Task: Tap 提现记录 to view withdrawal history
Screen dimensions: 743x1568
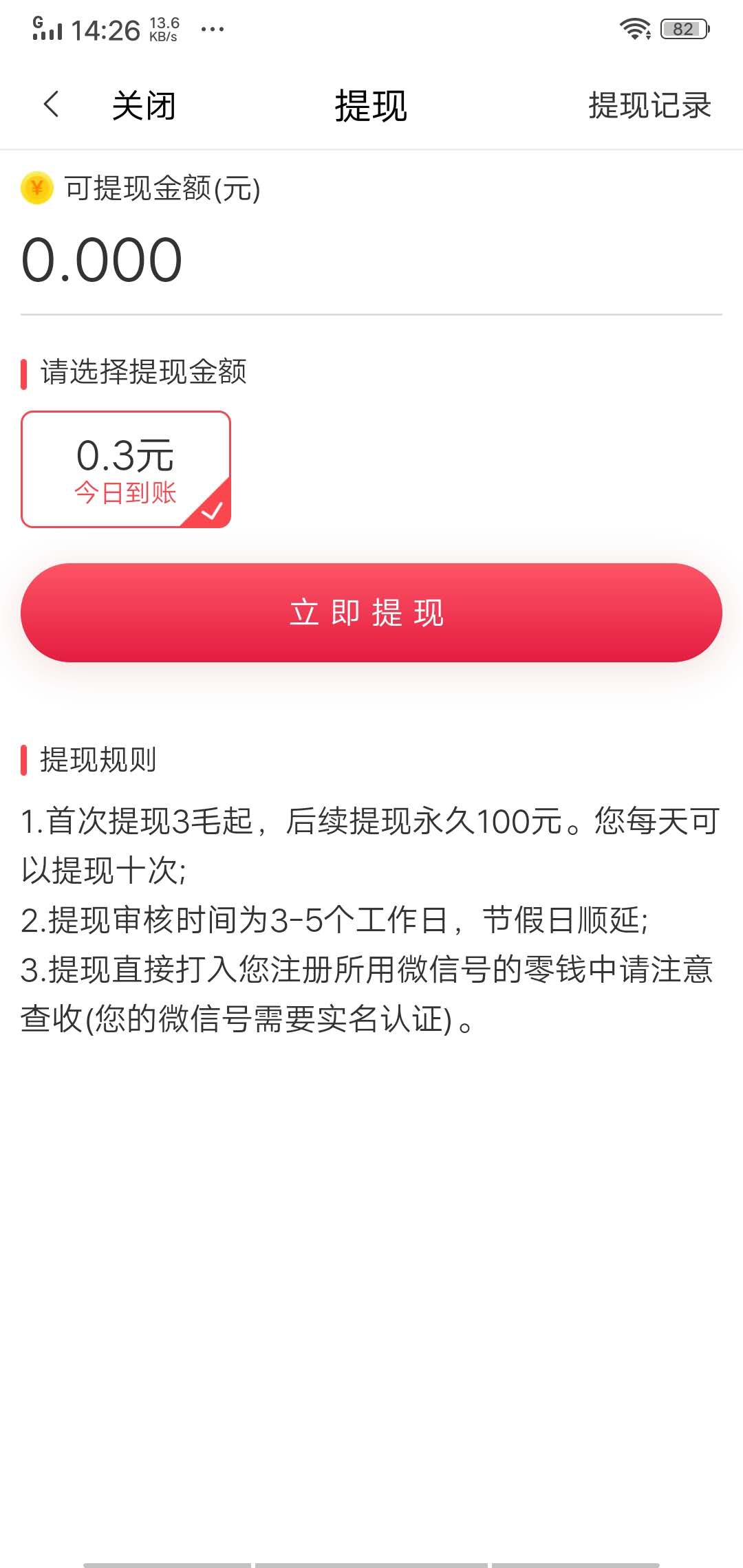Action: point(649,105)
